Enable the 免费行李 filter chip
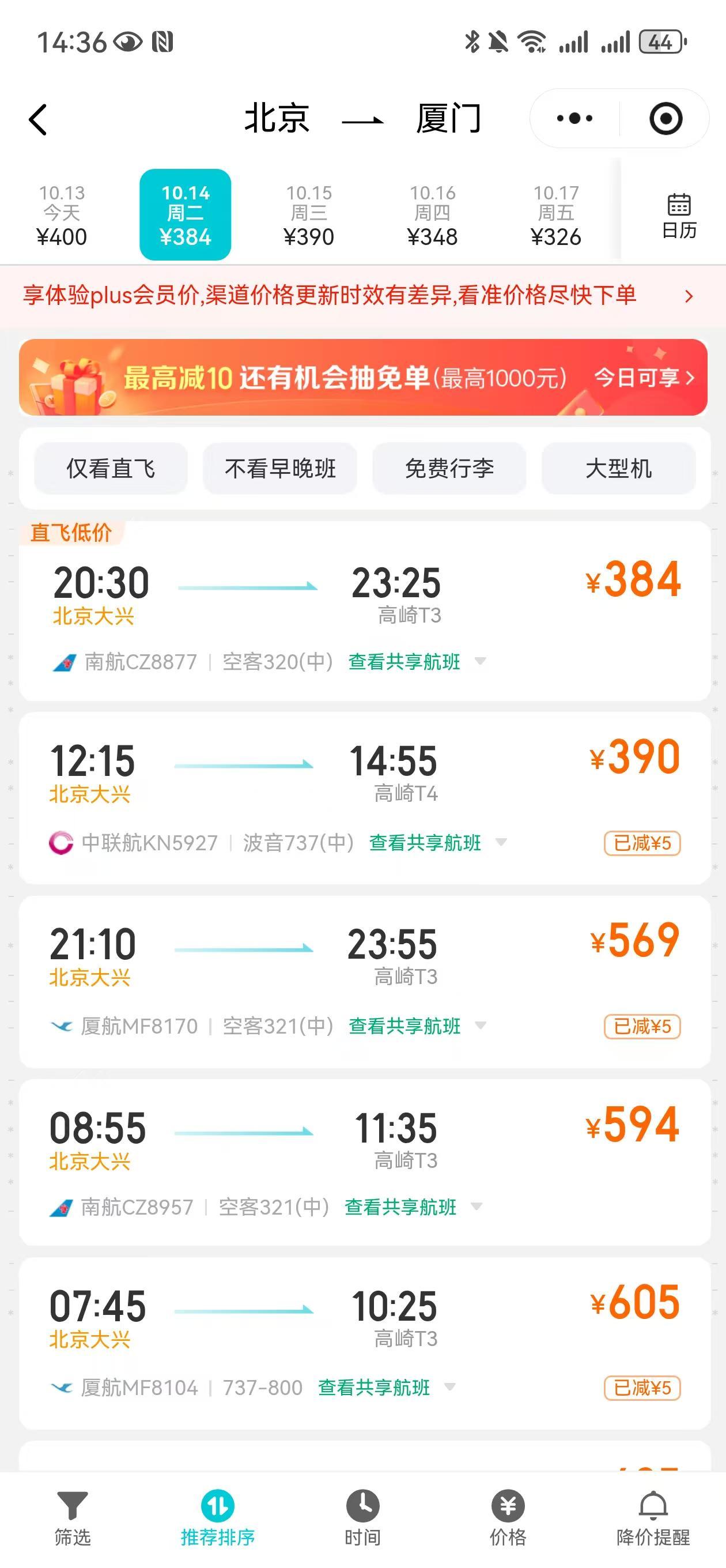 tap(449, 468)
